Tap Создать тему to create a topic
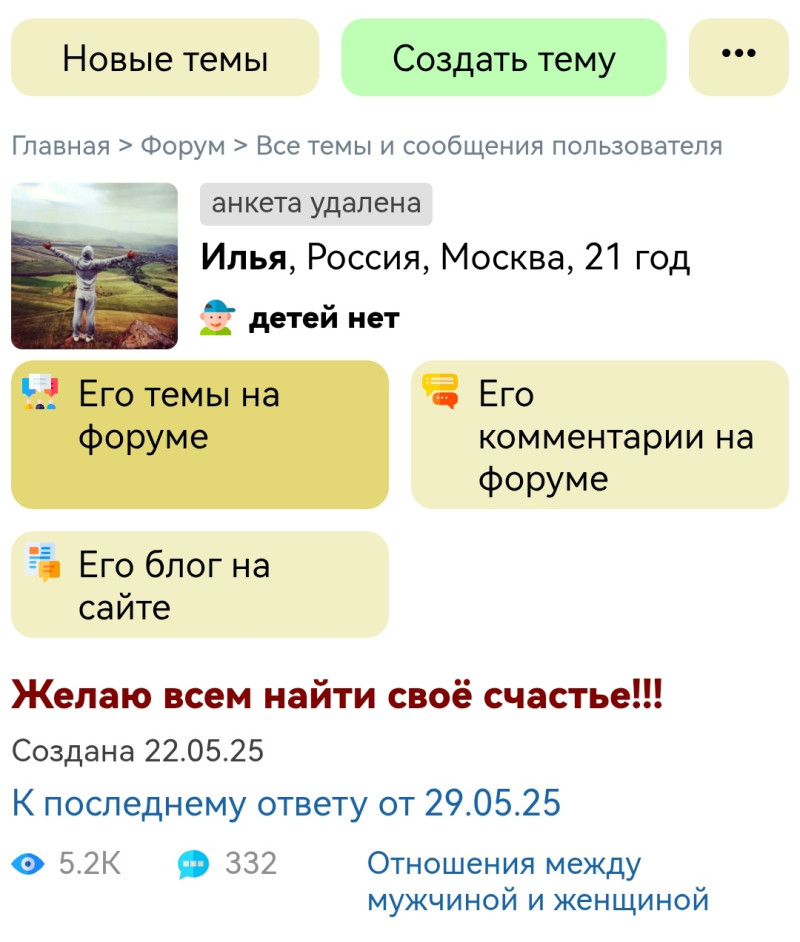 tap(503, 58)
